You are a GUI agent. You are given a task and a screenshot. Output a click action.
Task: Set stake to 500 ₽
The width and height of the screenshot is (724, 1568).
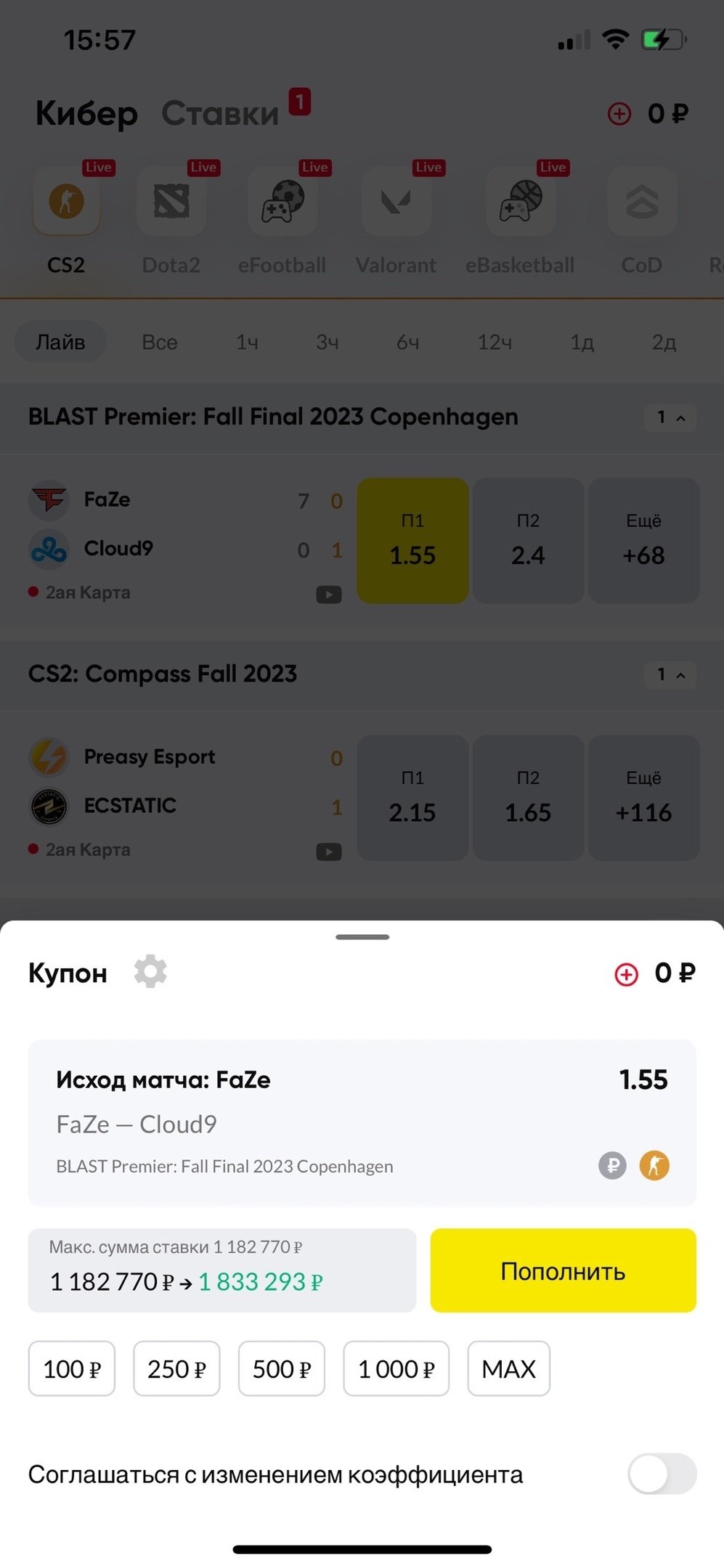click(x=282, y=1368)
